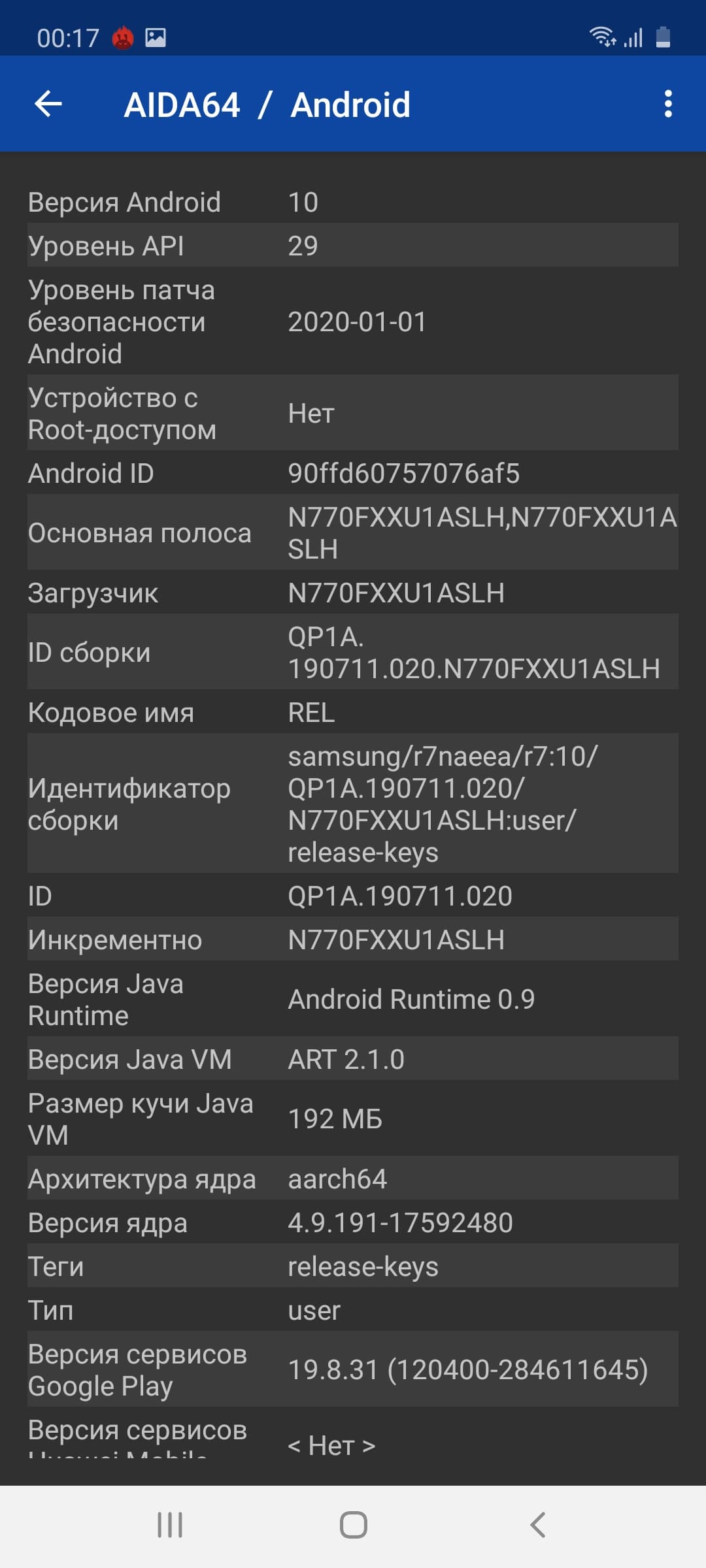Screen dimensions: 706x1568
Task: Tap the system home button
Action: (x=353, y=1525)
